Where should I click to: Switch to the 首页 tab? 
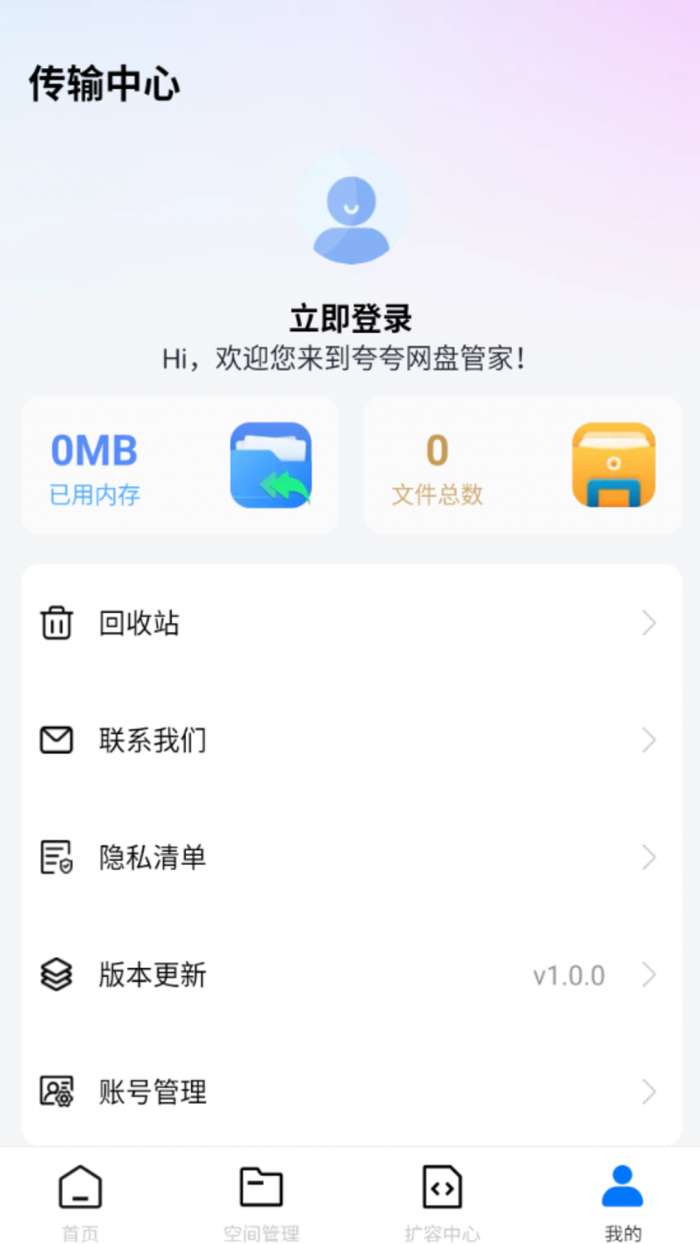[80, 1203]
